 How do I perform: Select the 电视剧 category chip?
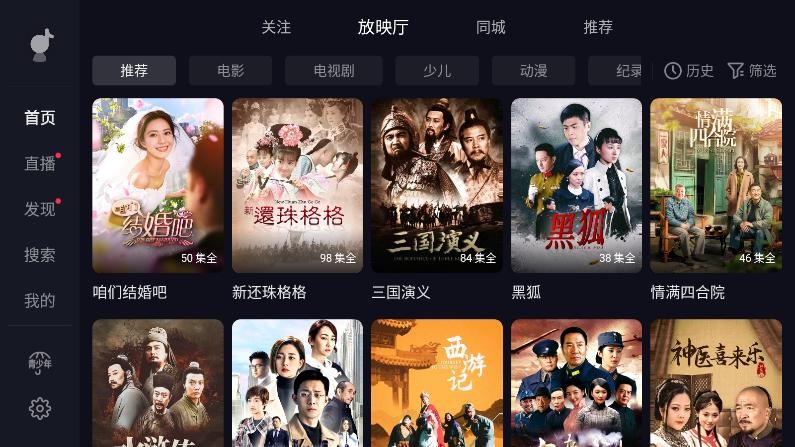point(334,71)
